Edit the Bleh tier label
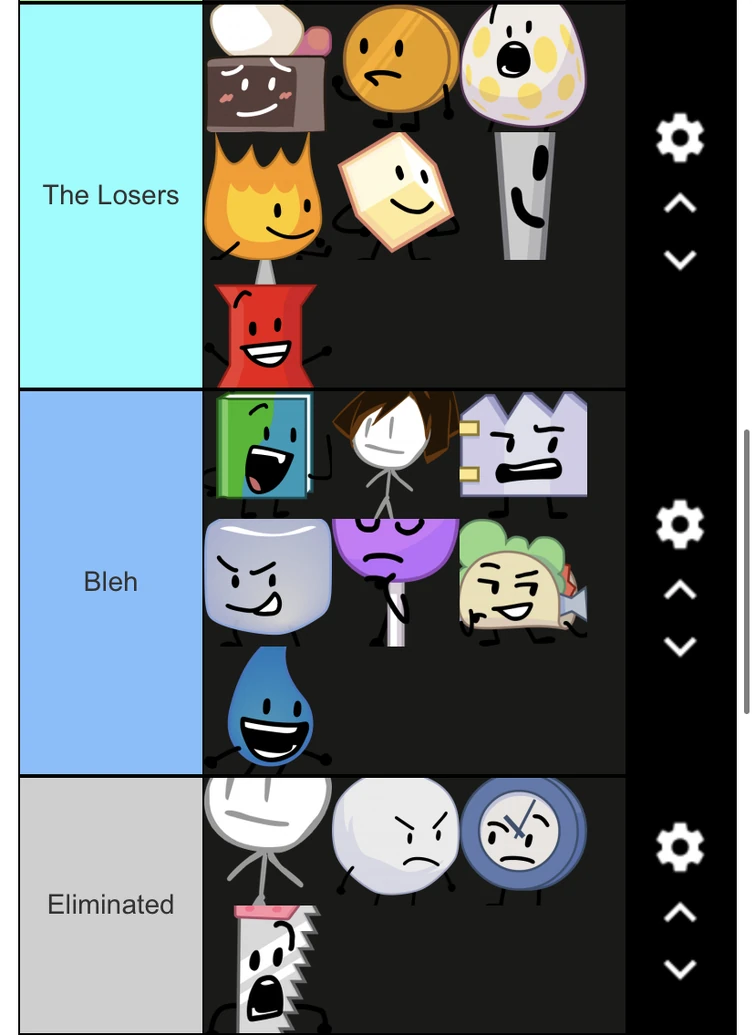Image resolution: width=755 pixels, height=1035 pixels. (x=111, y=582)
